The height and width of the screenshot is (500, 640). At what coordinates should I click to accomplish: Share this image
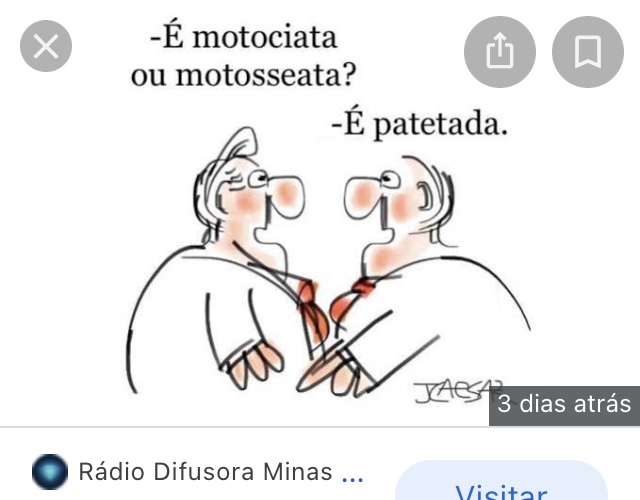tap(500, 52)
